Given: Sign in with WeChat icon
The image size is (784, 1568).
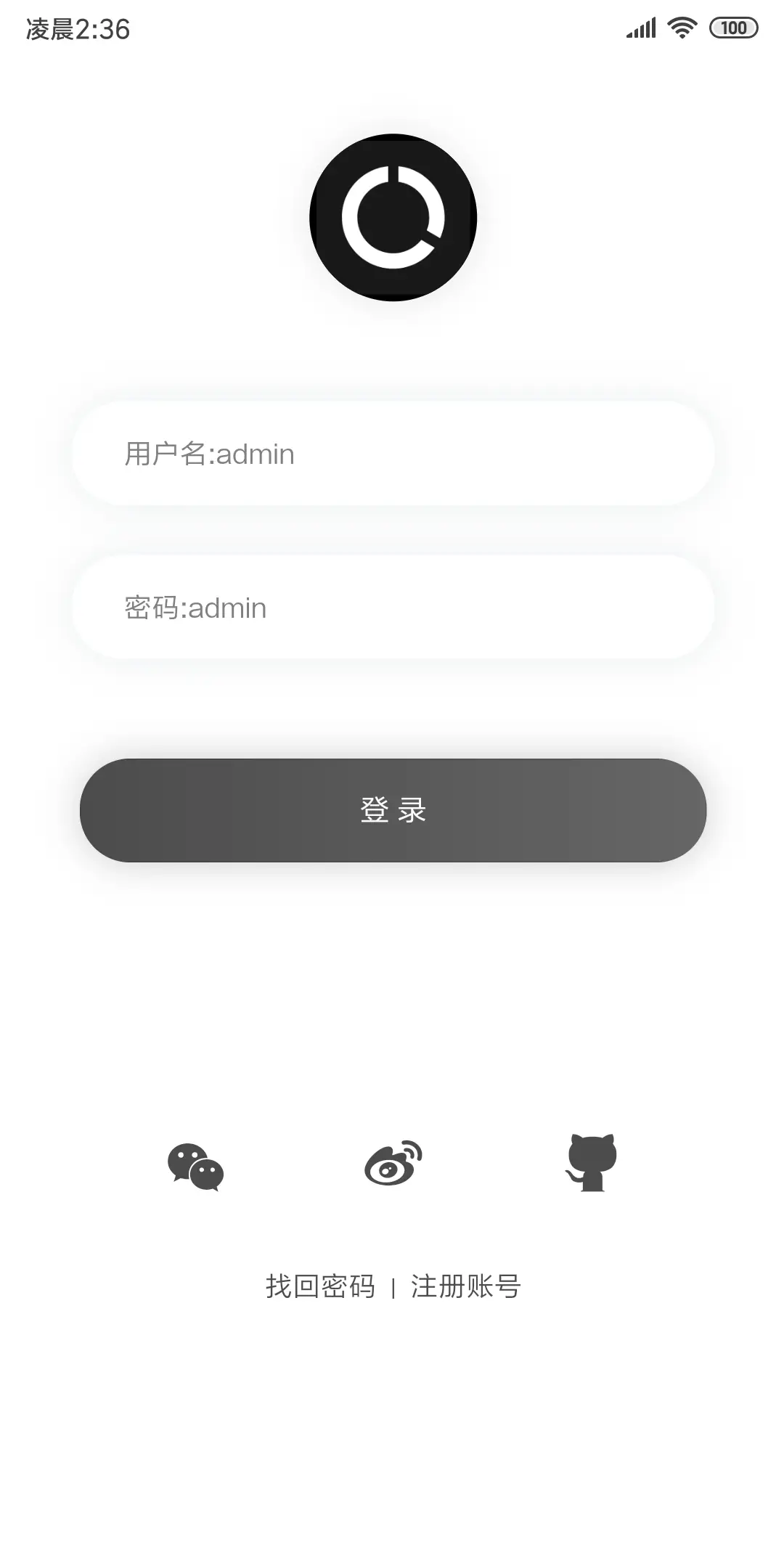Looking at the screenshot, I should (x=196, y=1167).
